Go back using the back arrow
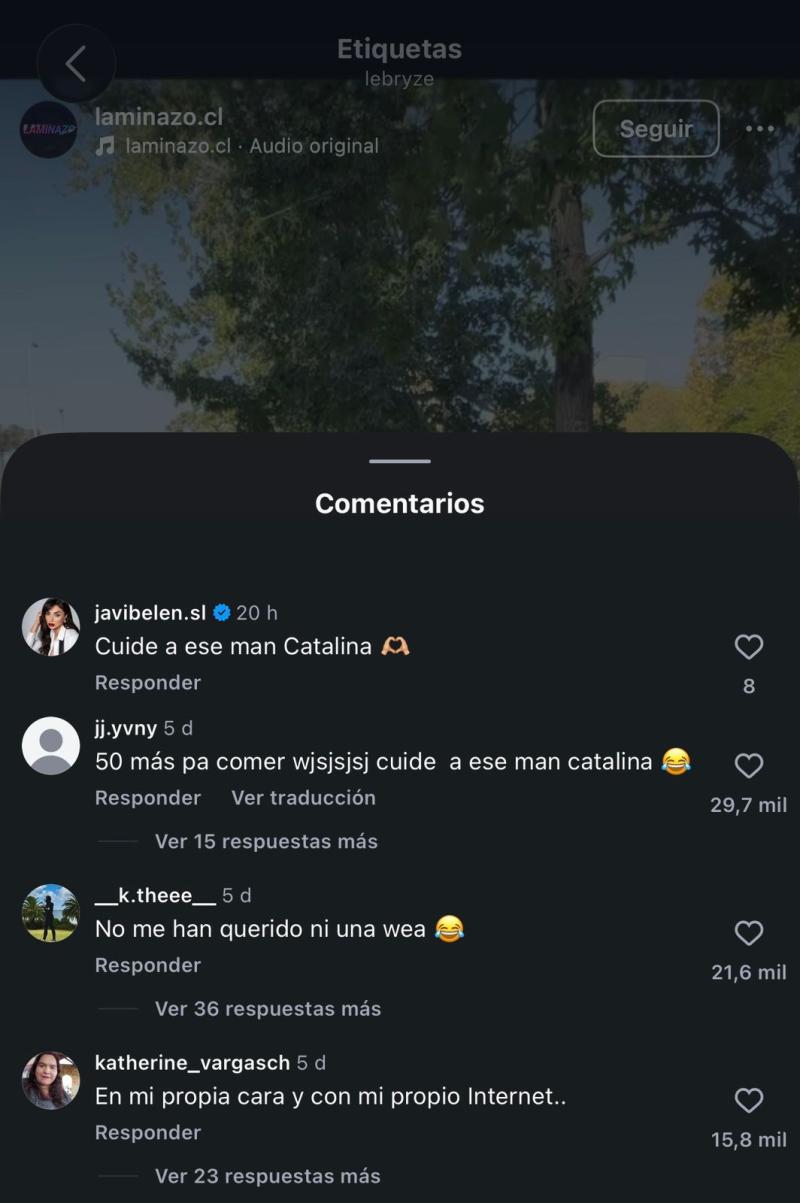This screenshot has width=800, height=1203. [x=77, y=62]
